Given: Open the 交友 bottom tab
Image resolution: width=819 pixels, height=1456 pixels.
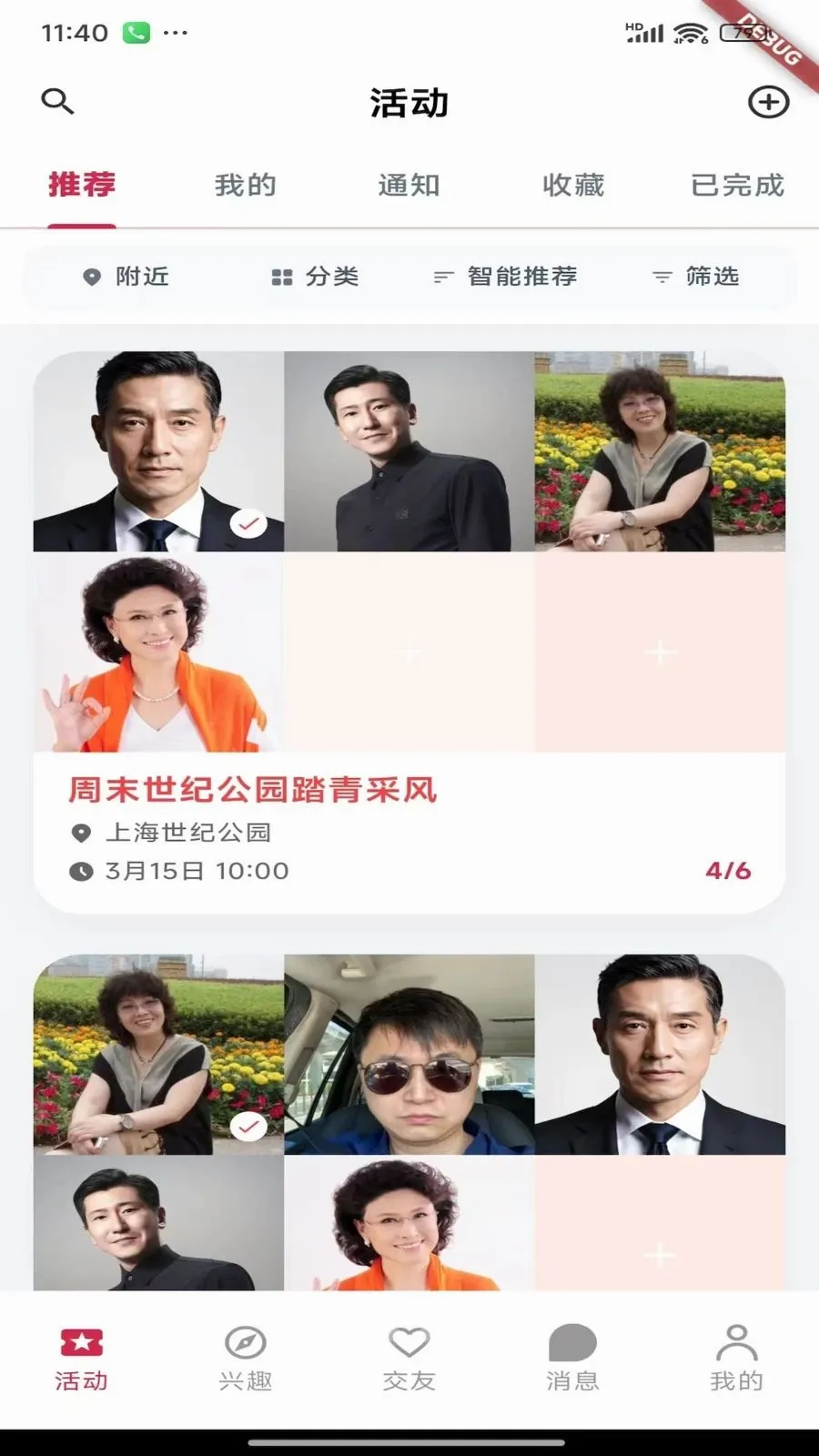Looking at the screenshot, I should [409, 1359].
